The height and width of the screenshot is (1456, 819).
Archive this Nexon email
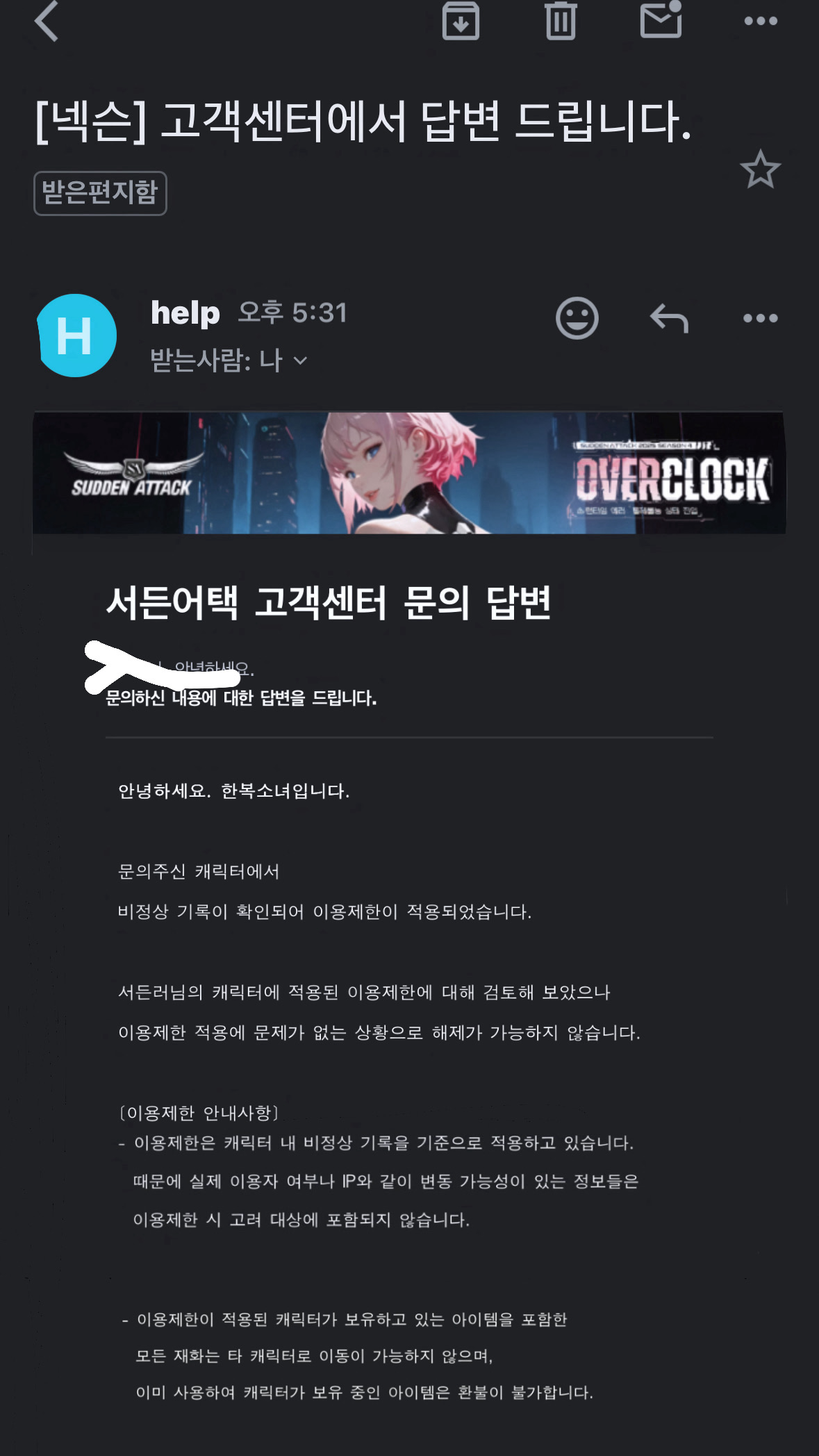(461, 21)
